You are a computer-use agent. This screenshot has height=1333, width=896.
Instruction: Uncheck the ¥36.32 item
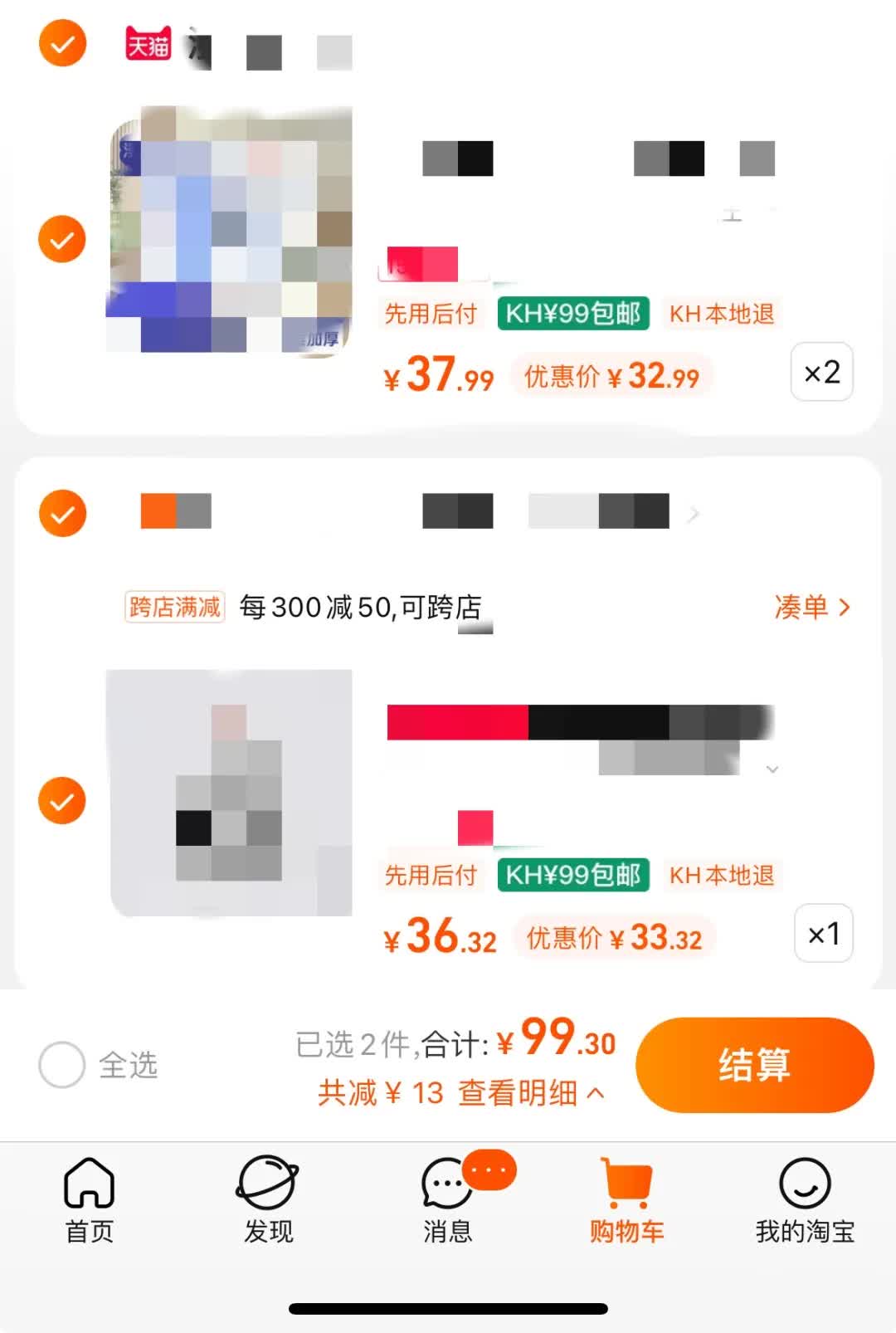(62, 801)
